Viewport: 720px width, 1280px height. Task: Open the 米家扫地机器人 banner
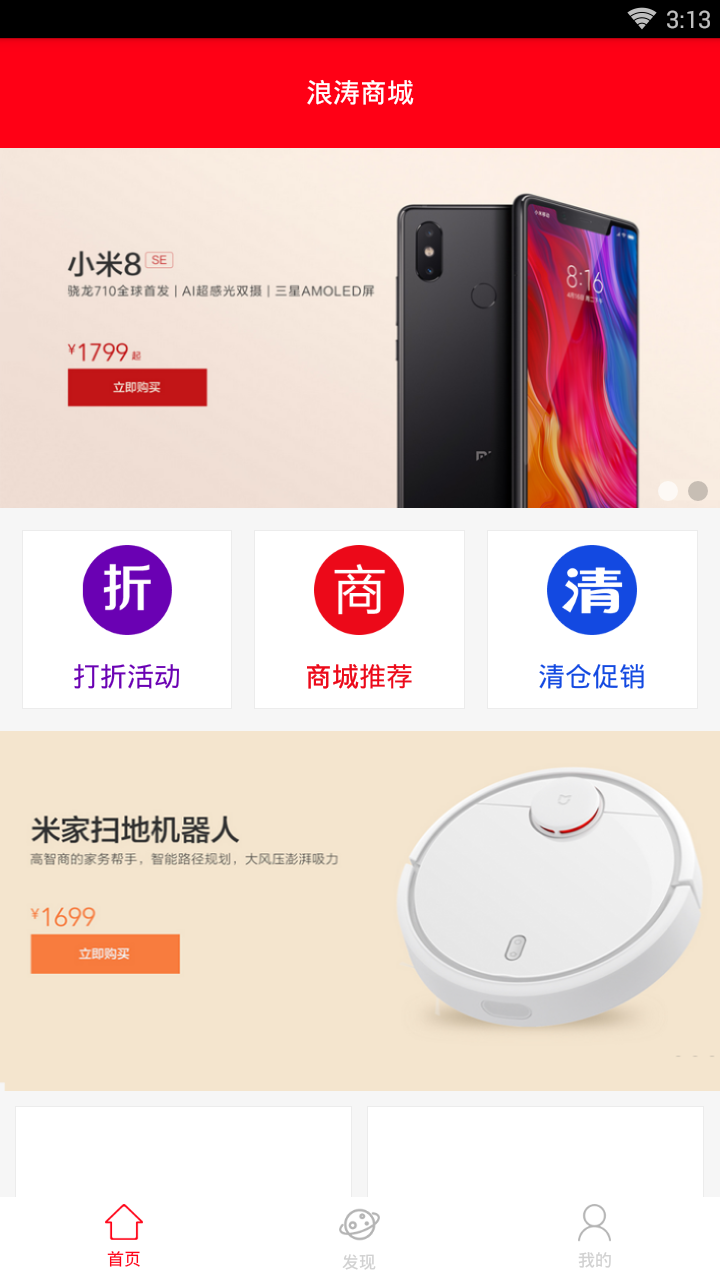point(360,910)
